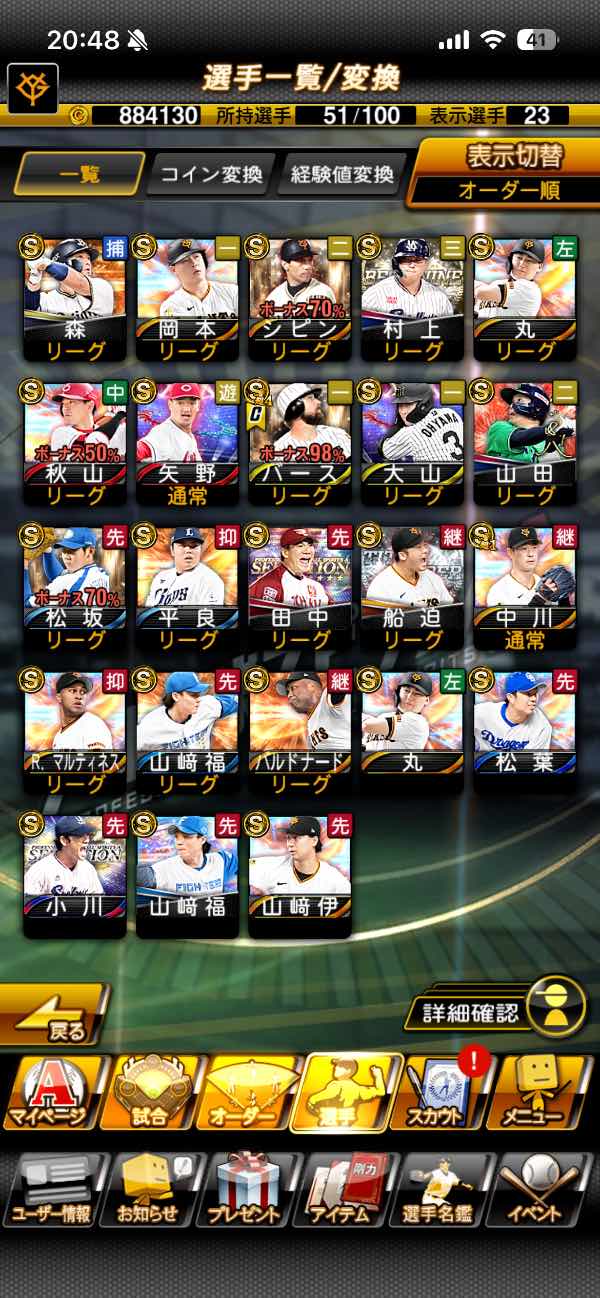The width and height of the screenshot is (600, 1298).
Task: Switch to the 経験値変換 tab
Action: pyautogui.click(x=341, y=175)
